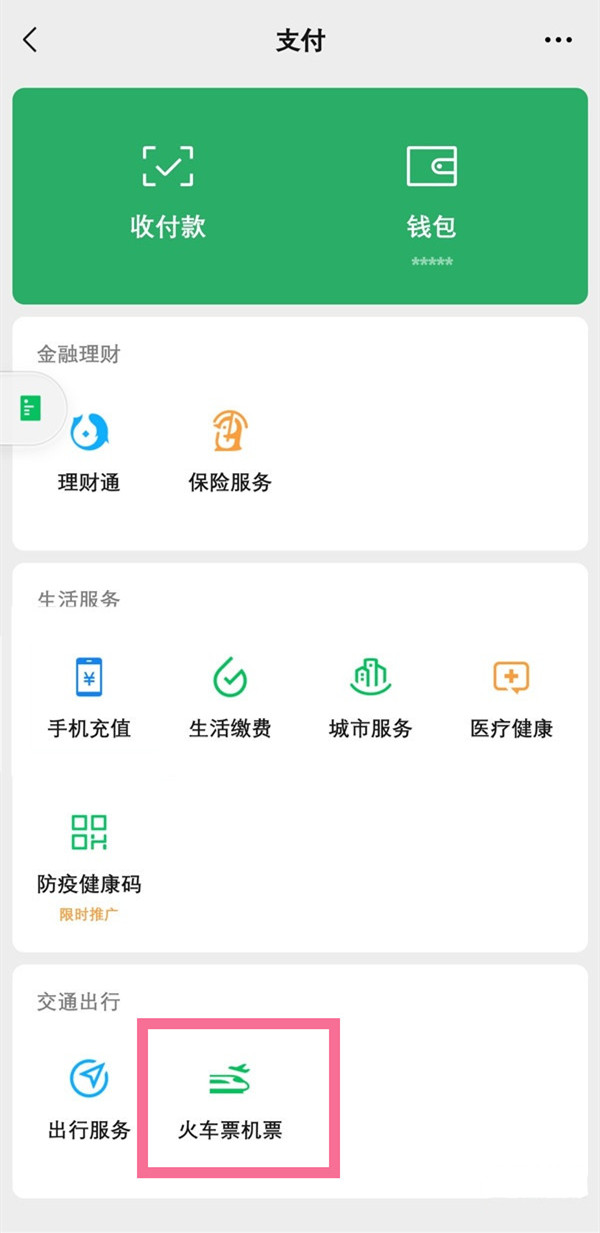
Task: Go back with the top-left arrow
Action: (30, 40)
